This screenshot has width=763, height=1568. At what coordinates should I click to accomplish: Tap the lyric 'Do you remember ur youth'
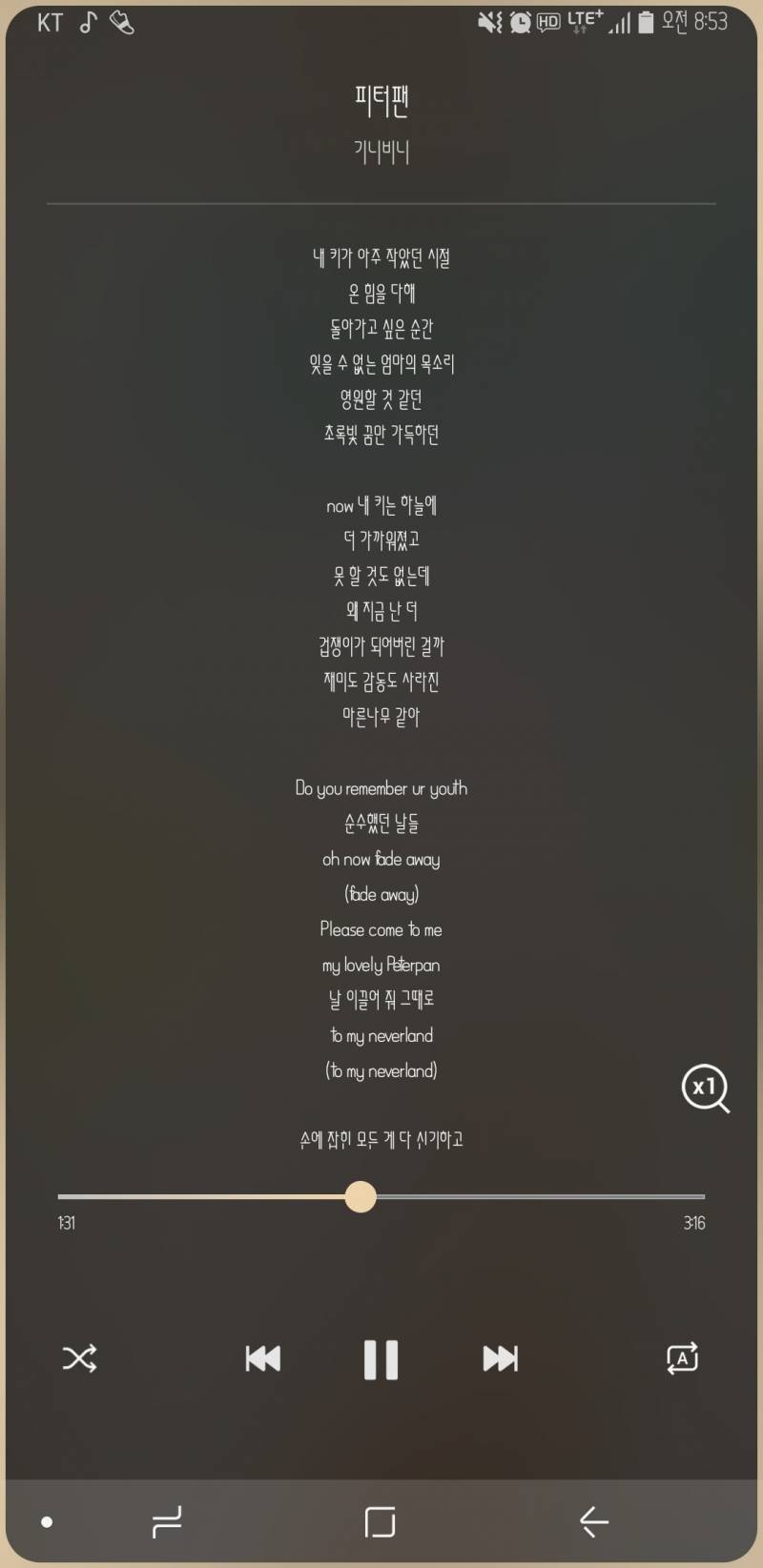click(381, 789)
